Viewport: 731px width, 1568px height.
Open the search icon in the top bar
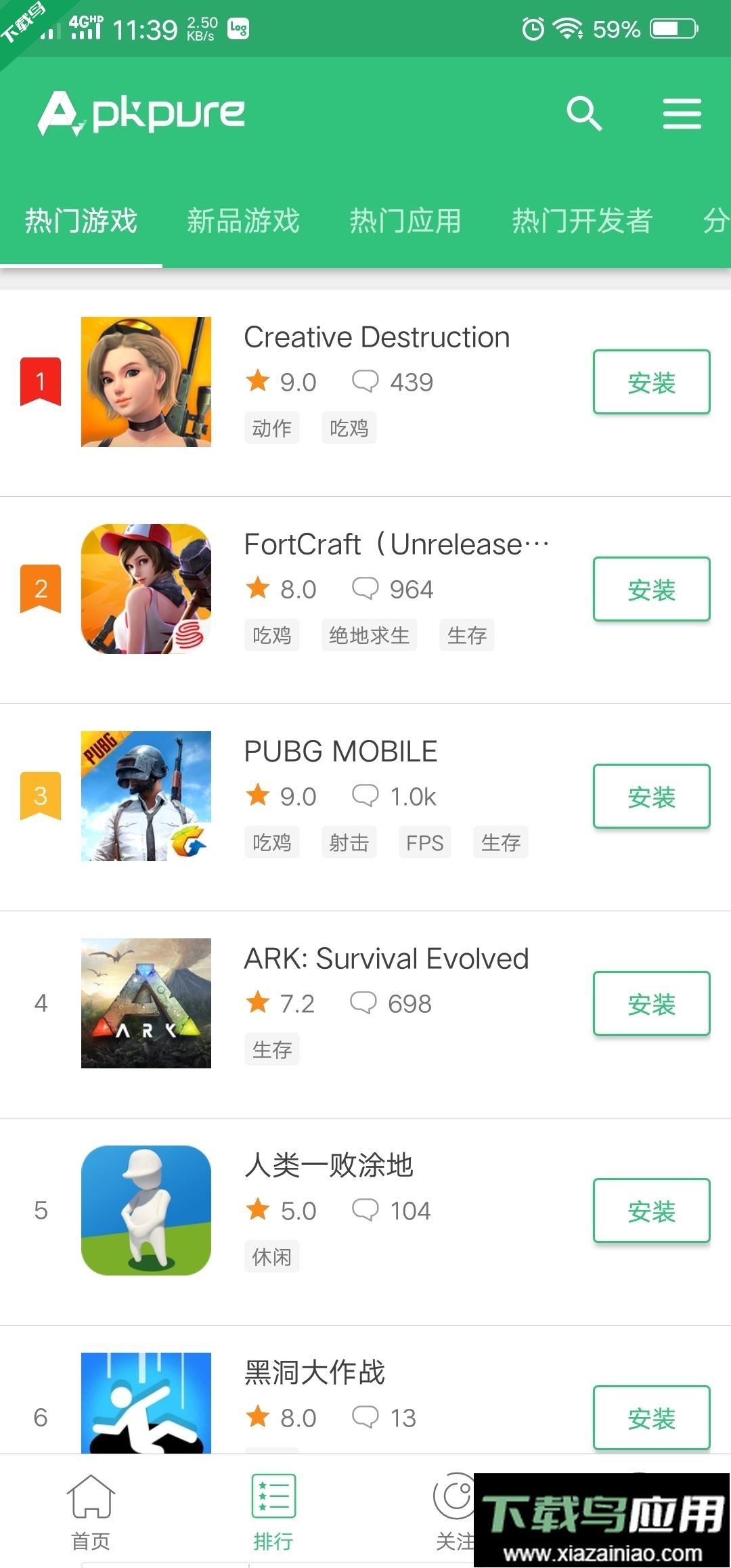pos(585,113)
